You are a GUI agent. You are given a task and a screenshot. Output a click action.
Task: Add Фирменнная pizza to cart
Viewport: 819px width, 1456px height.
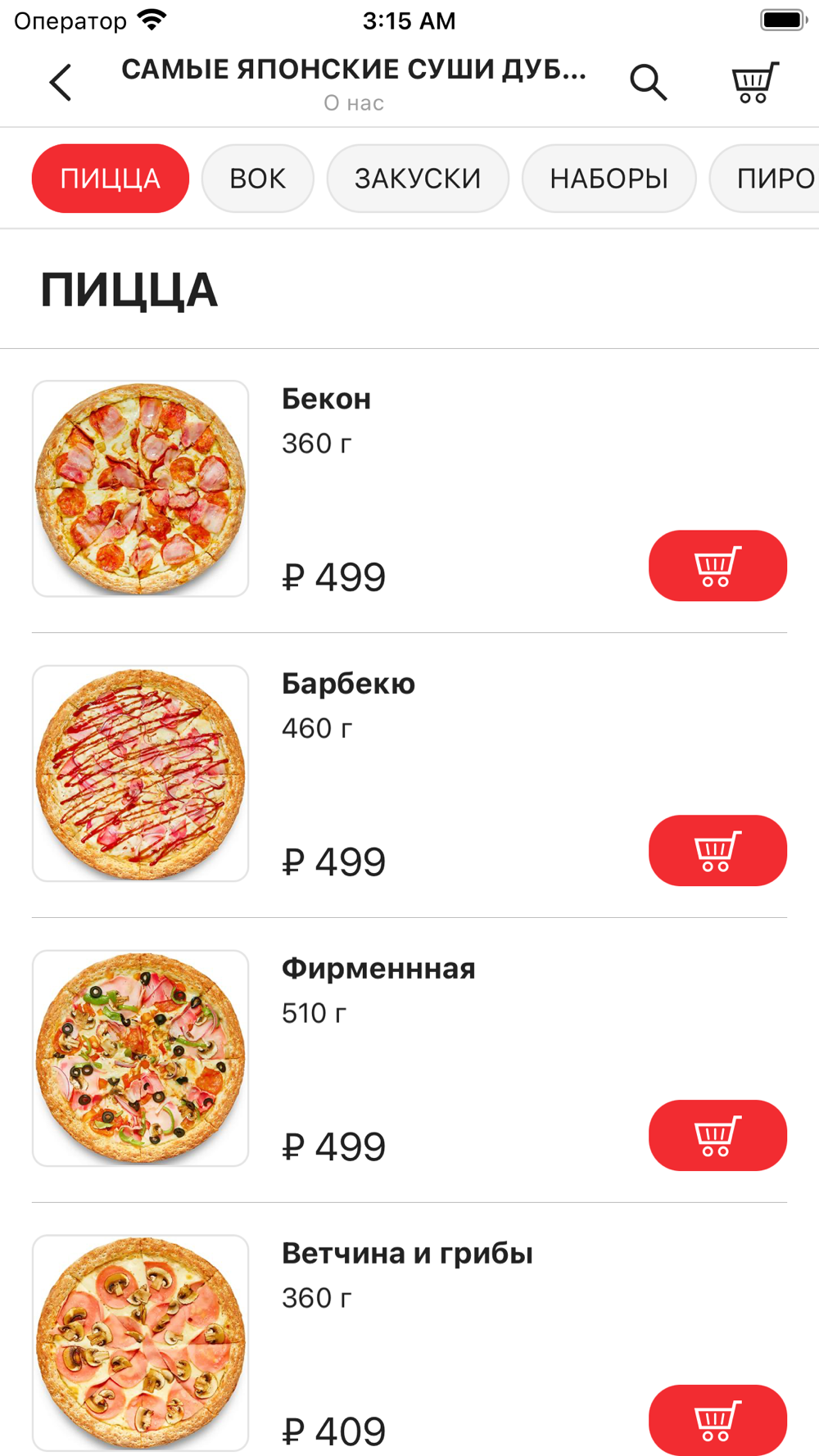tap(717, 1136)
